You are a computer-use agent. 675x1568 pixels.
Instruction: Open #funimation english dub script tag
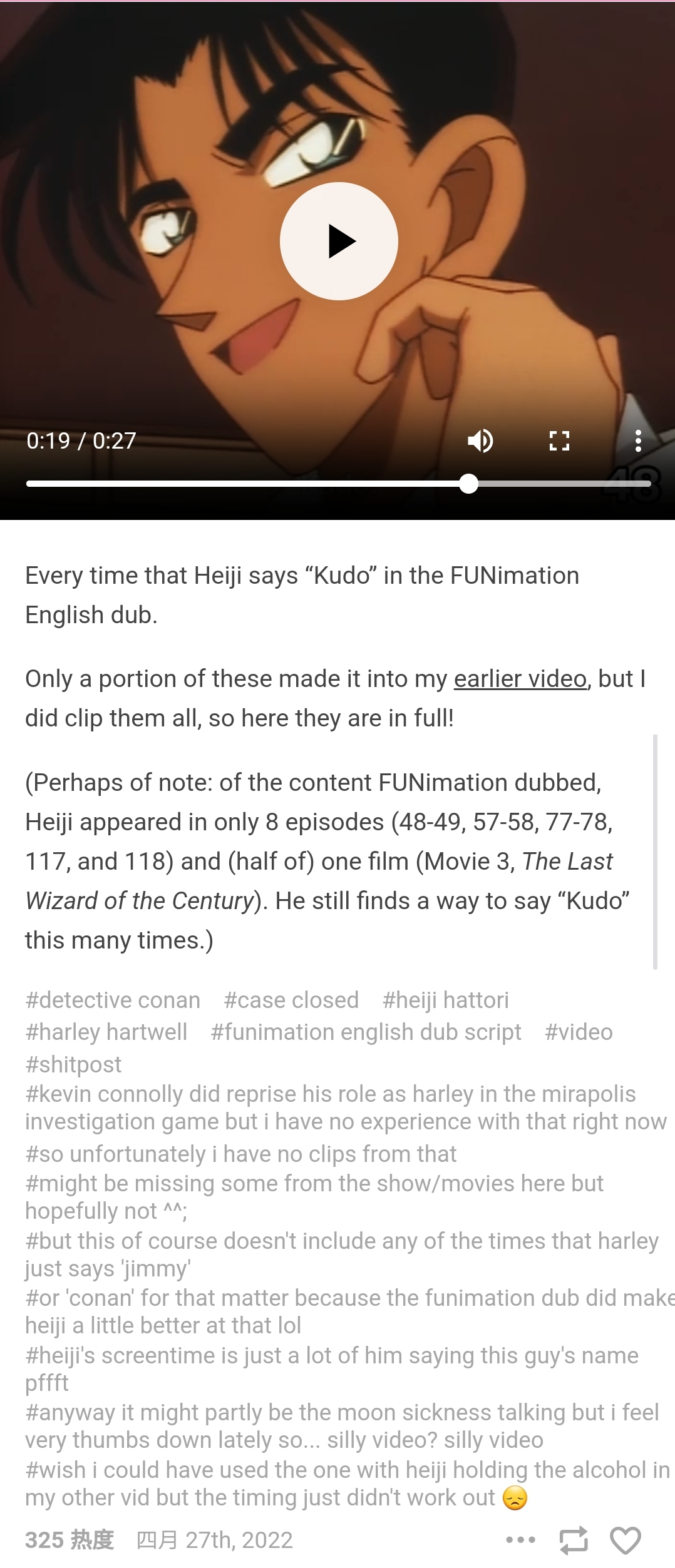click(x=366, y=1032)
